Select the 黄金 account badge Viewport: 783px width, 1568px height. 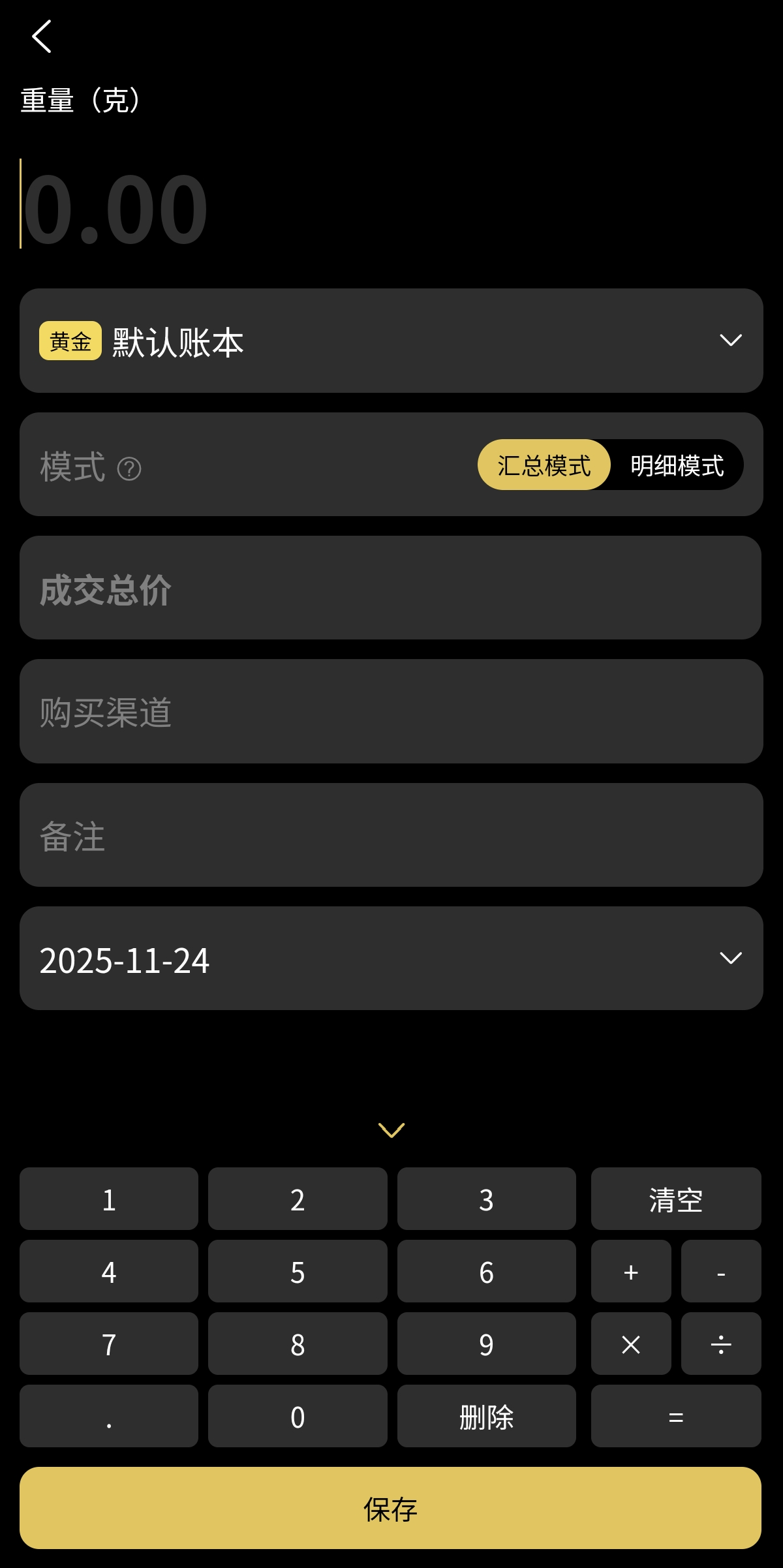pos(70,340)
